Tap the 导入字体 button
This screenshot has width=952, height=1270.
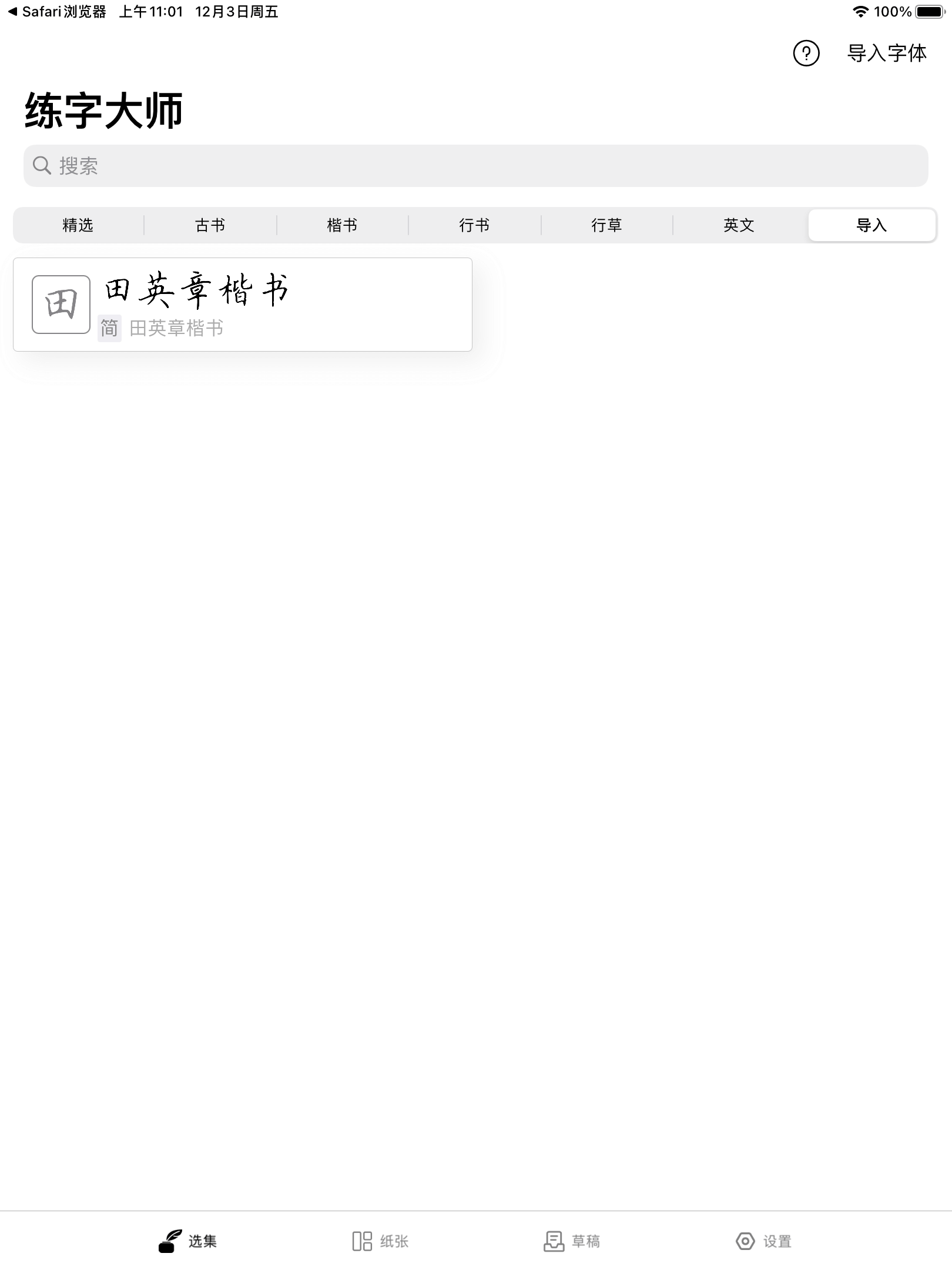[x=886, y=54]
